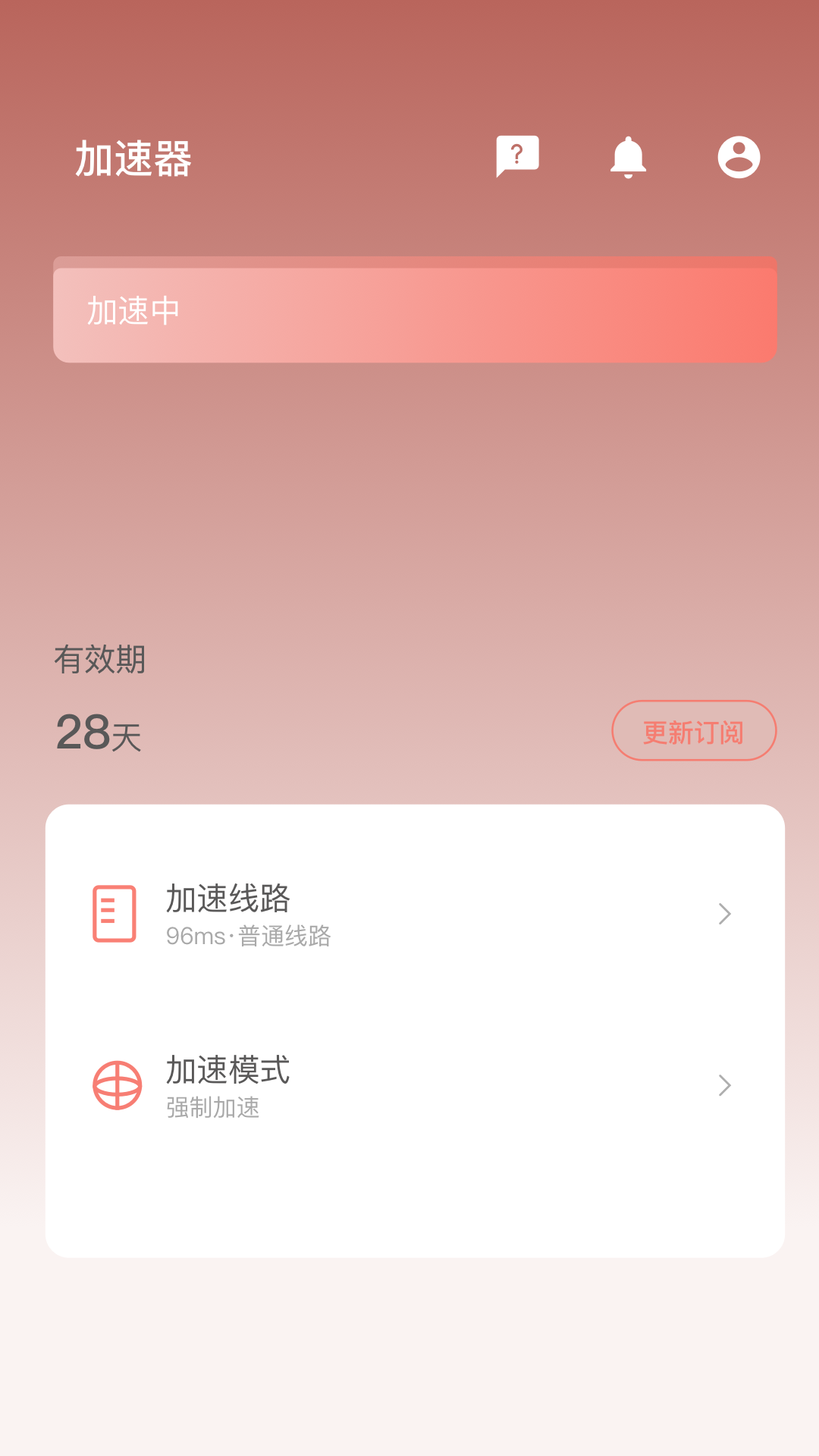Open line selection from 加速线路 arrow

click(x=724, y=915)
